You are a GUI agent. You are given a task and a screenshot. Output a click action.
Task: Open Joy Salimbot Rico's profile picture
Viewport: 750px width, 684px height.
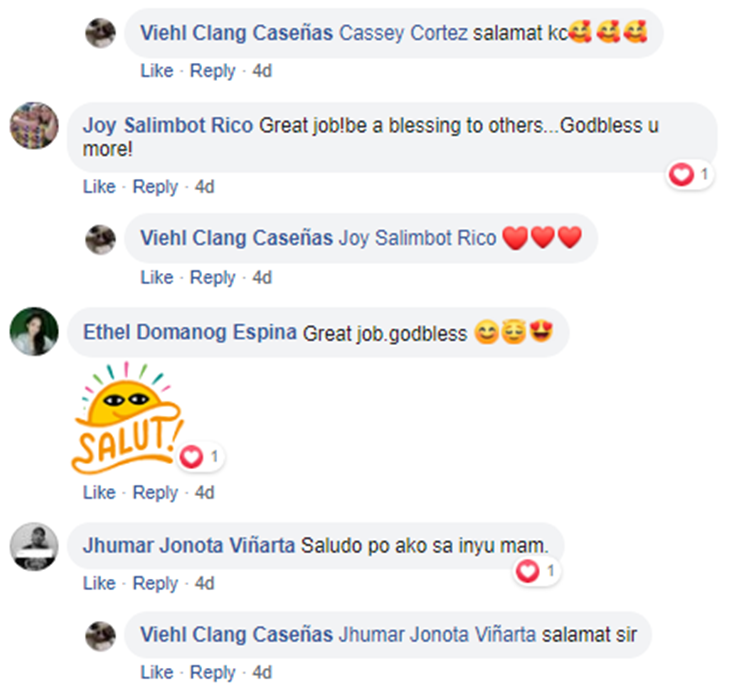pos(33,125)
